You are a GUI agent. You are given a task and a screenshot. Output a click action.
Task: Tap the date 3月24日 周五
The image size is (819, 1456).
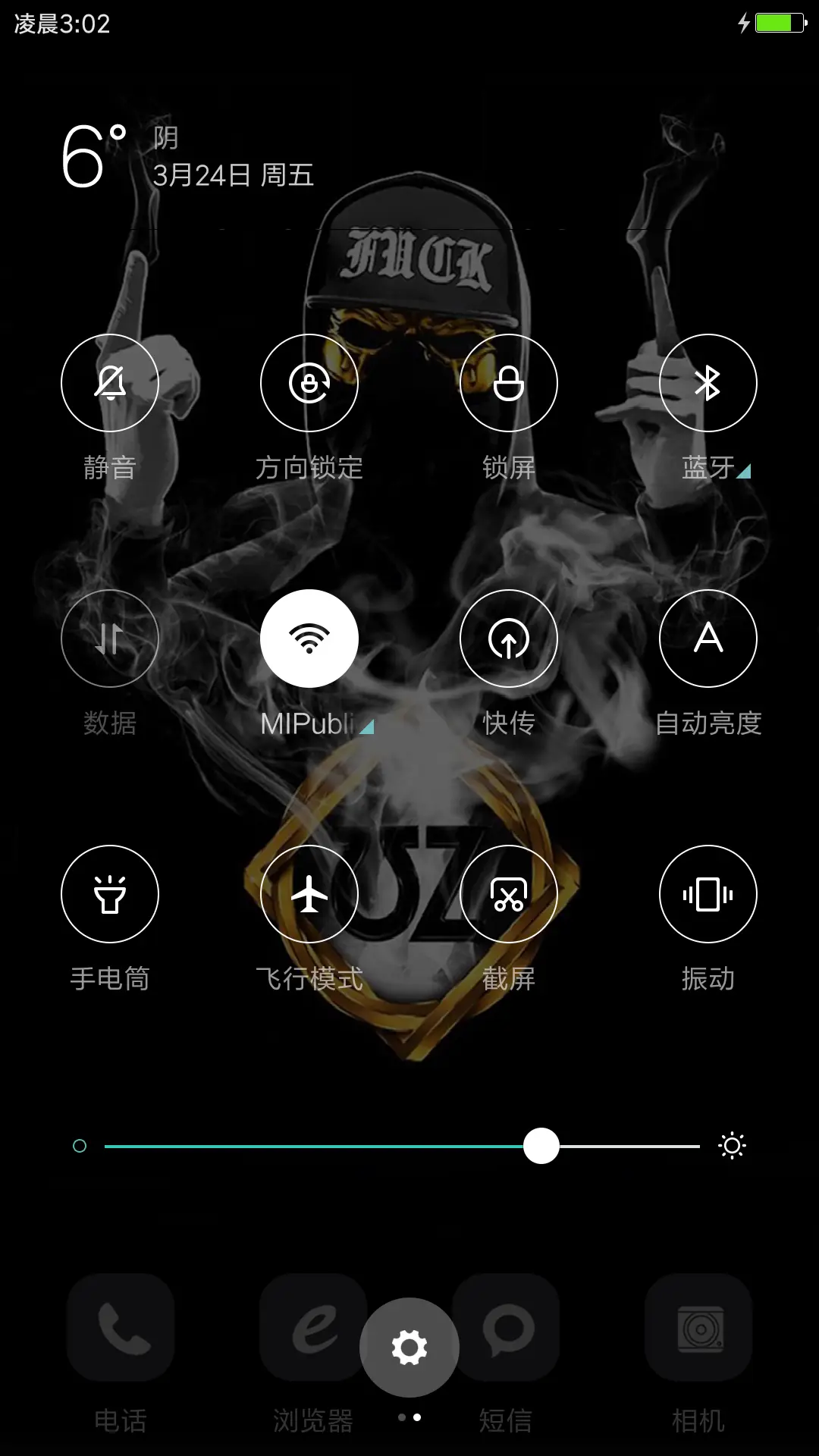233,174
